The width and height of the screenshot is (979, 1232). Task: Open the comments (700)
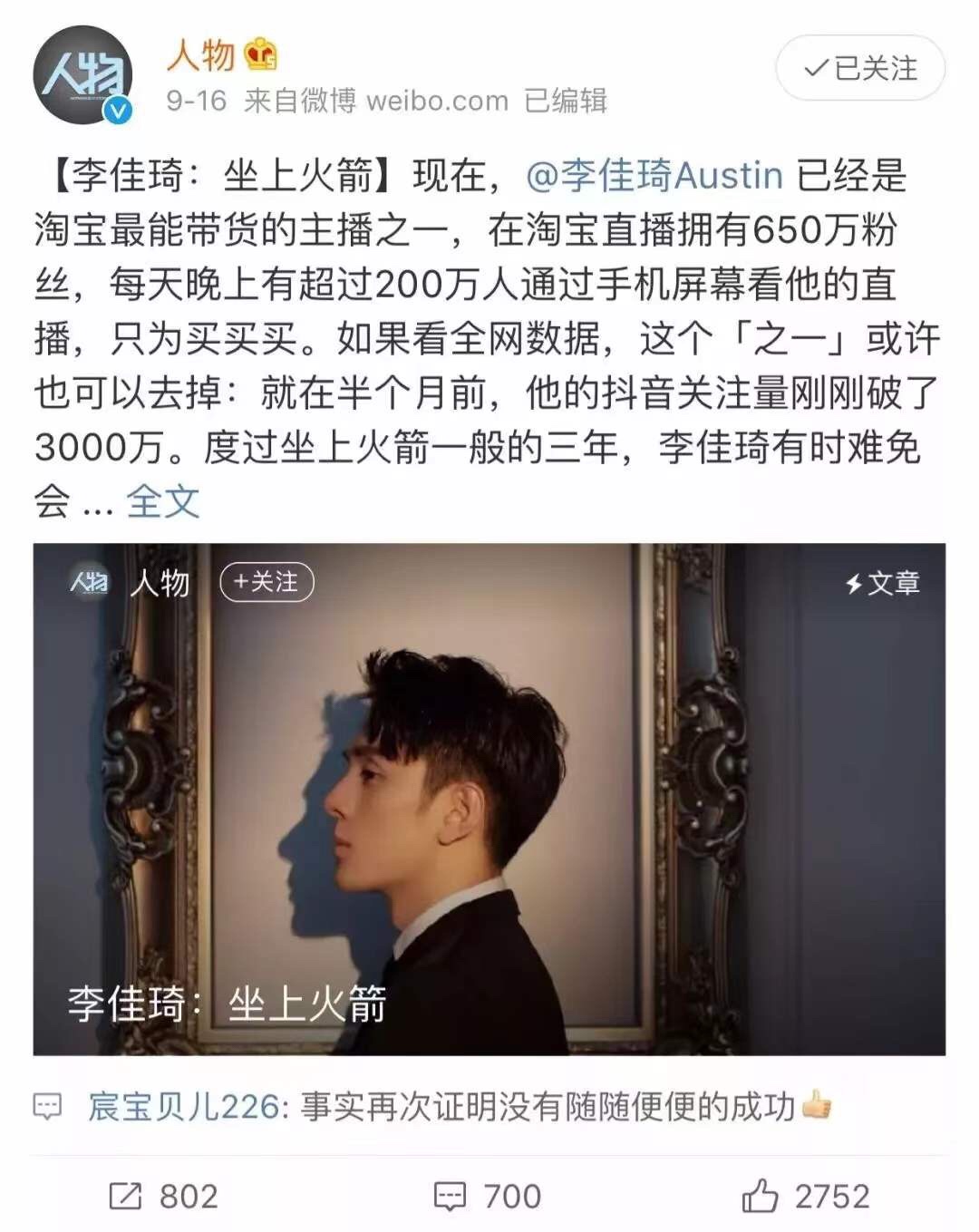pyautogui.click(x=488, y=1197)
